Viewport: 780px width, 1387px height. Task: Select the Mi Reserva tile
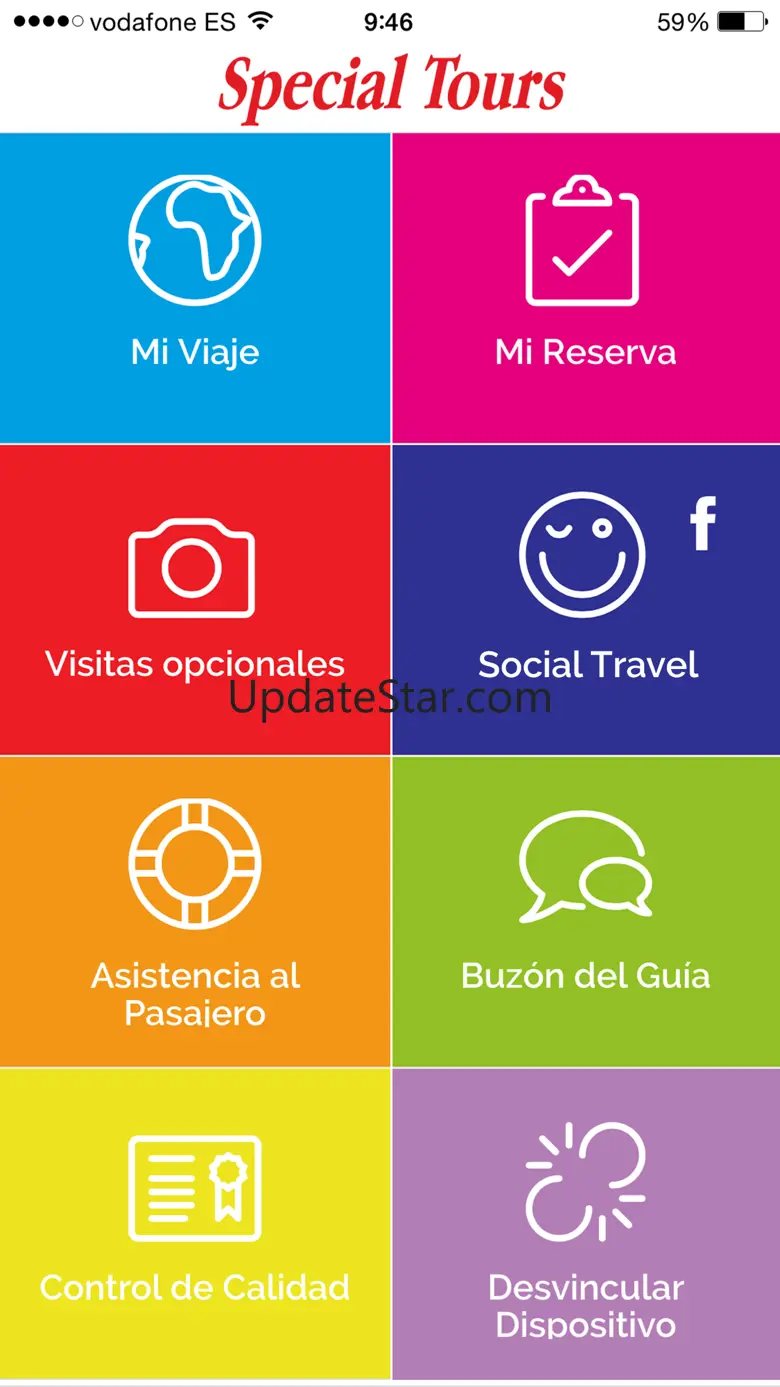[585, 288]
